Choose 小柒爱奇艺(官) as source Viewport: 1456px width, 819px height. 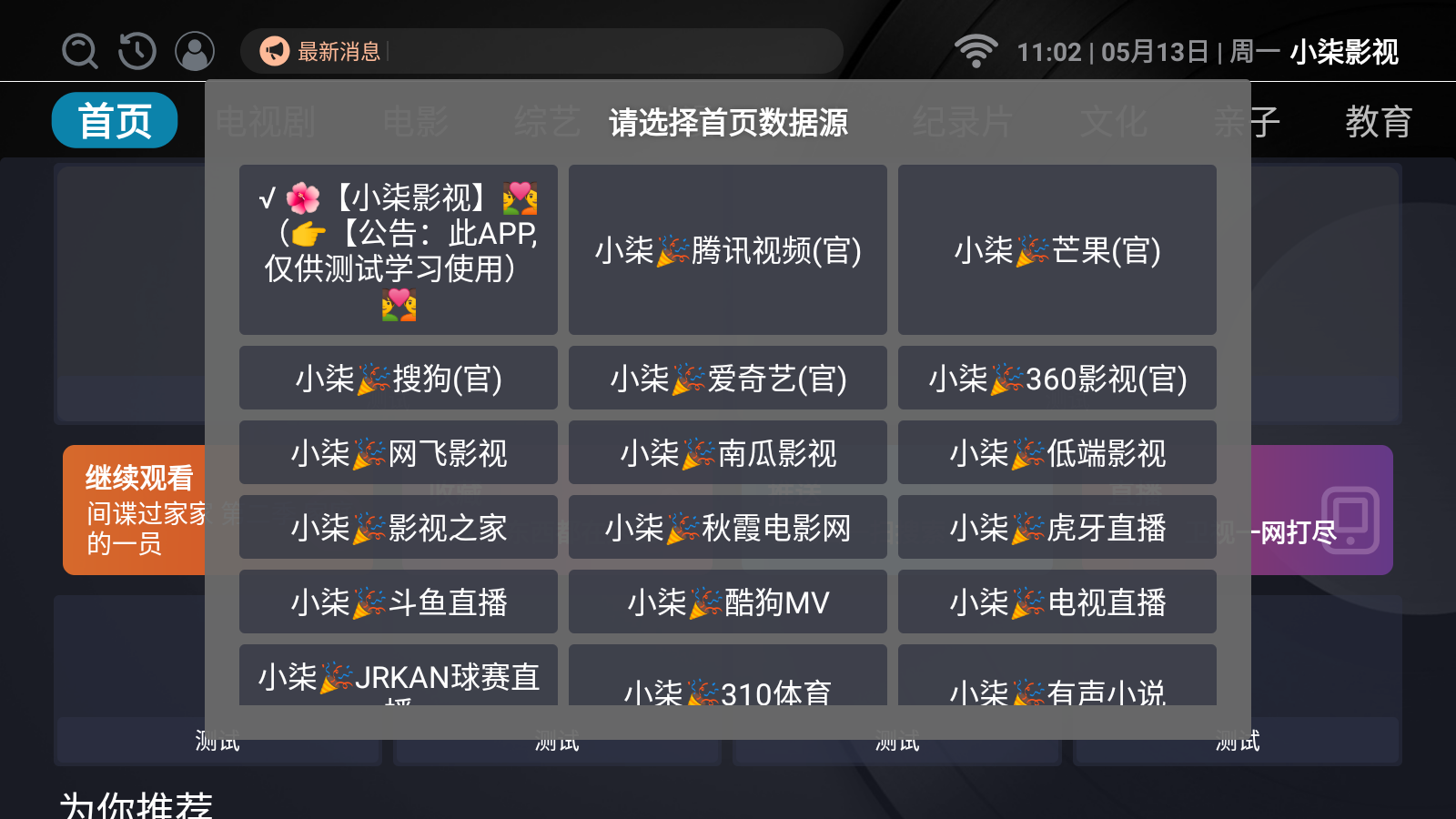pyautogui.click(x=728, y=378)
